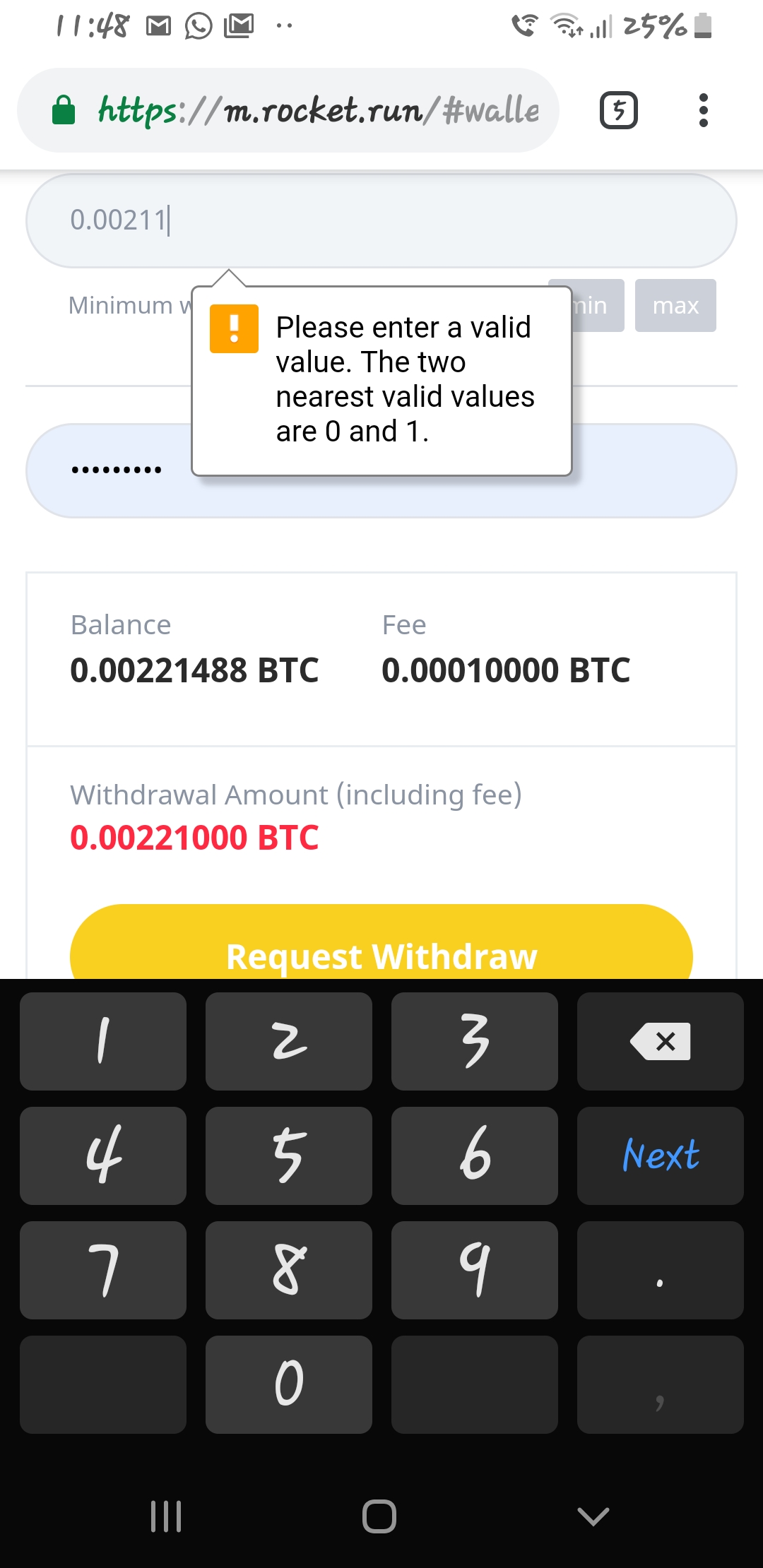Open the browser overflow menu

click(x=703, y=110)
